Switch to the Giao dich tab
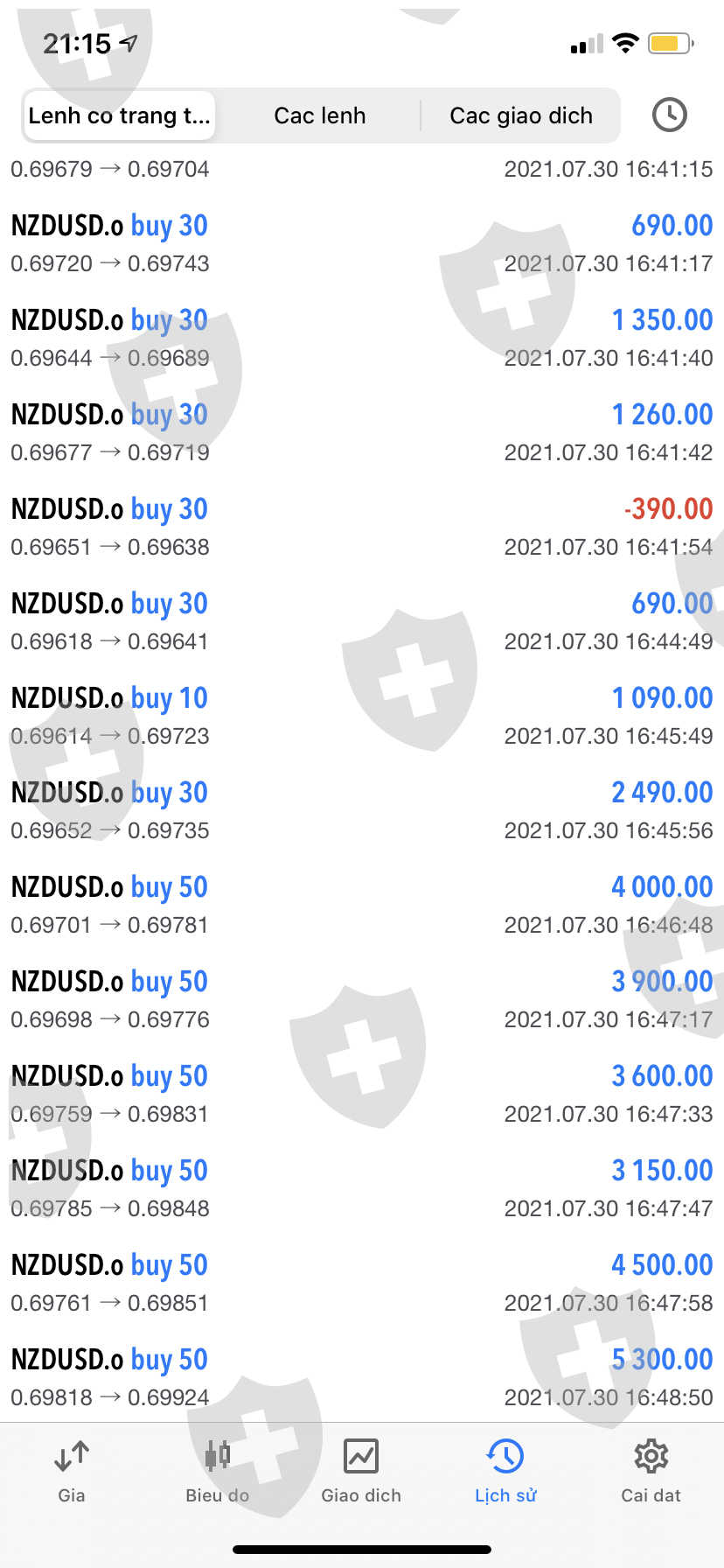This screenshot has height=1568, width=724. 361,1470
